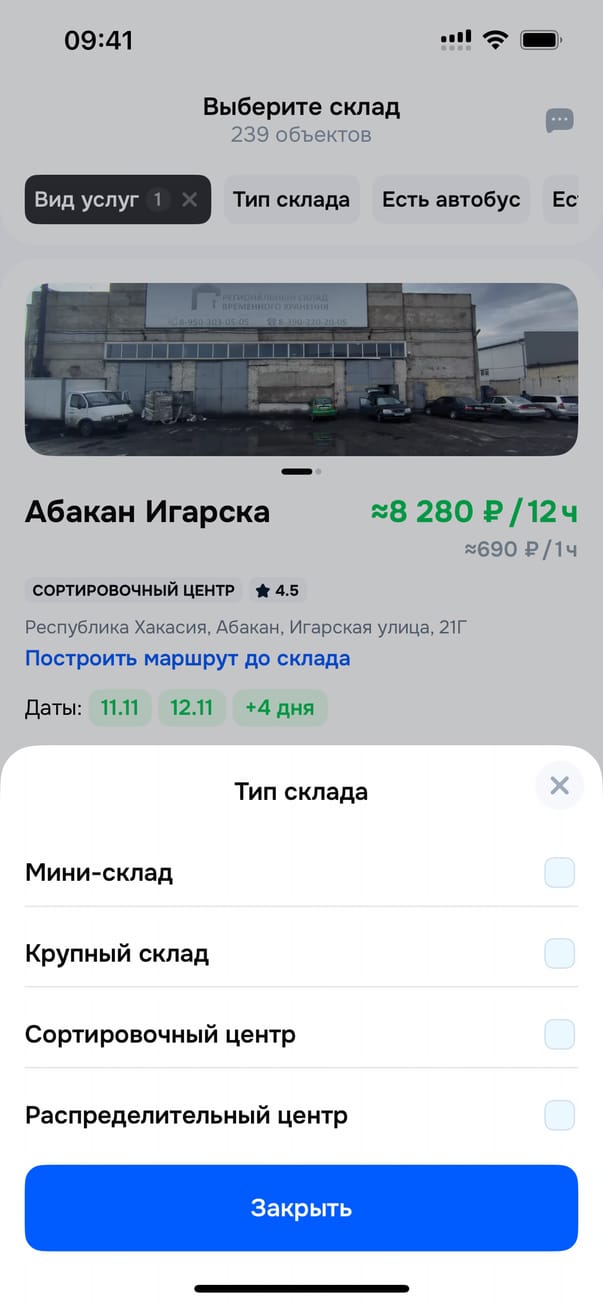The width and height of the screenshot is (603, 1305).
Task: Show more dates via +4 дня
Action: (279, 709)
